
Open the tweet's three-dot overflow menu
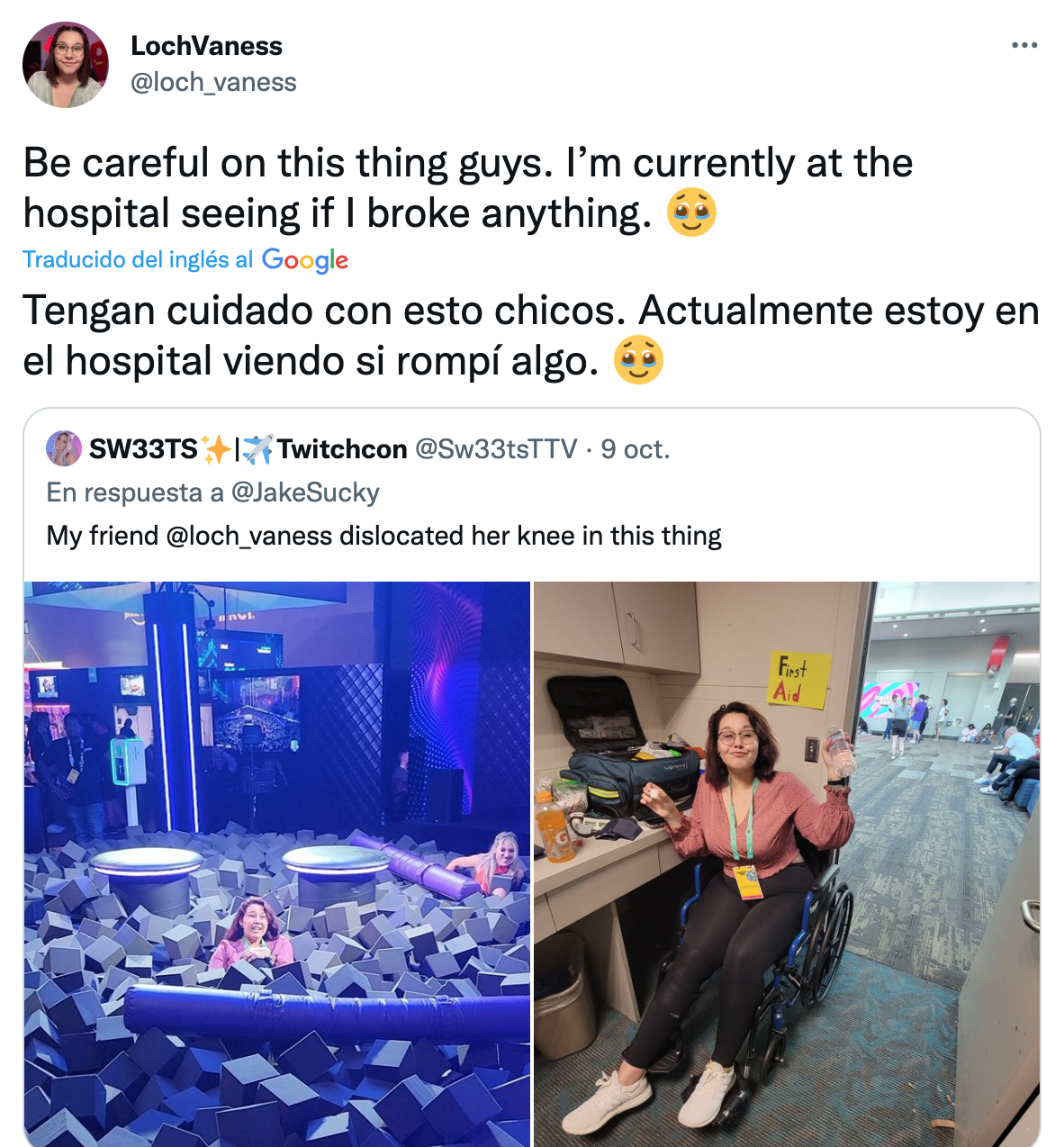(1023, 46)
